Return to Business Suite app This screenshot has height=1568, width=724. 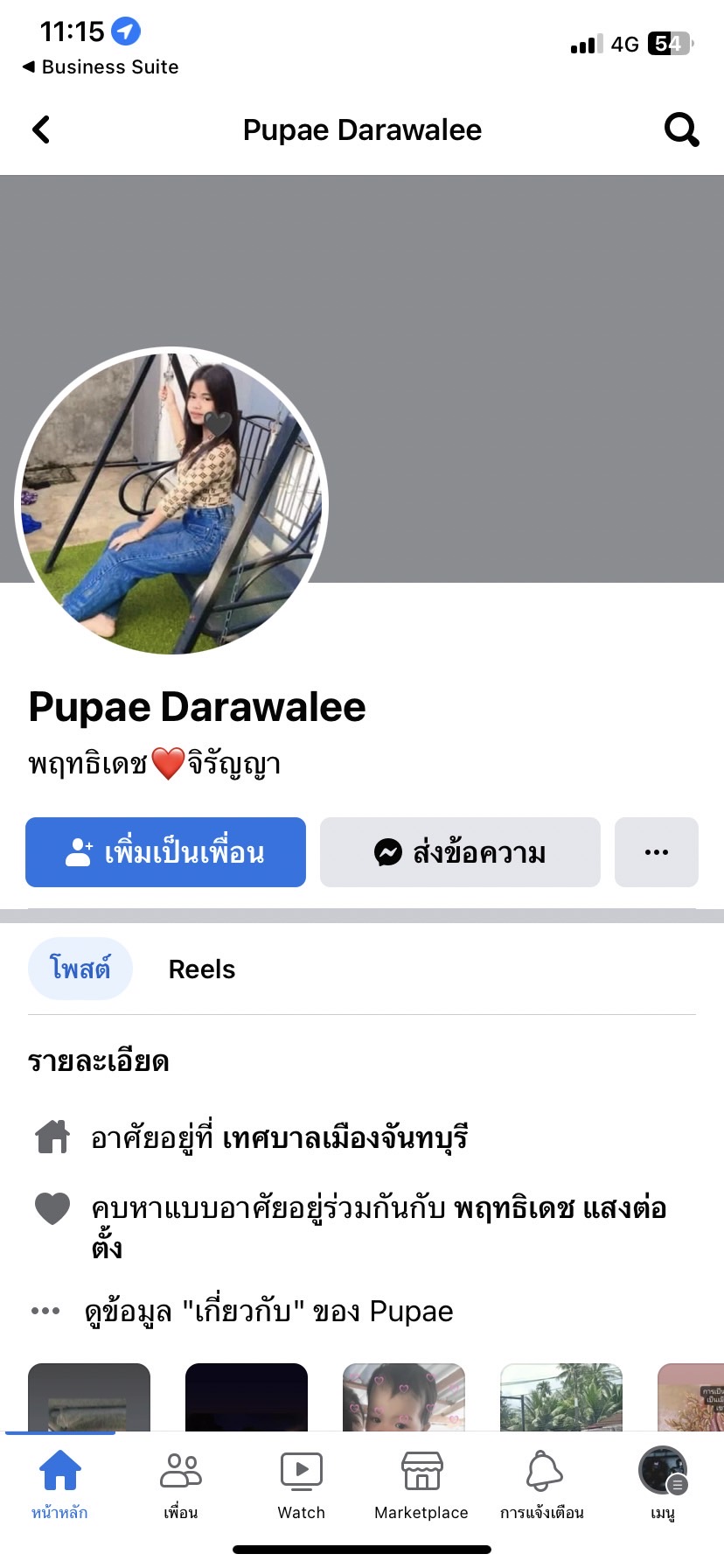(x=101, y=66)
